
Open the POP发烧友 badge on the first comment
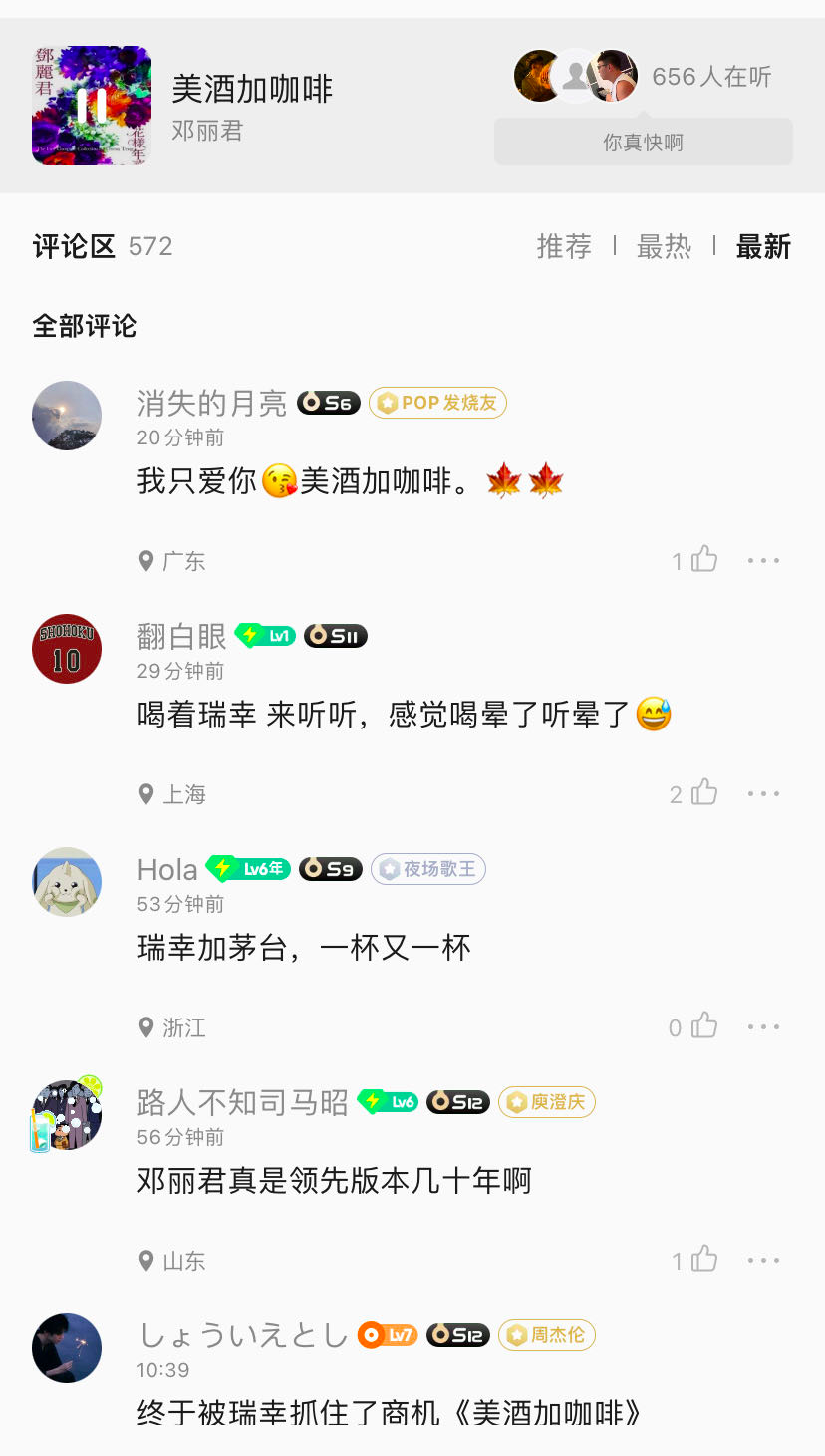[436, 403]
